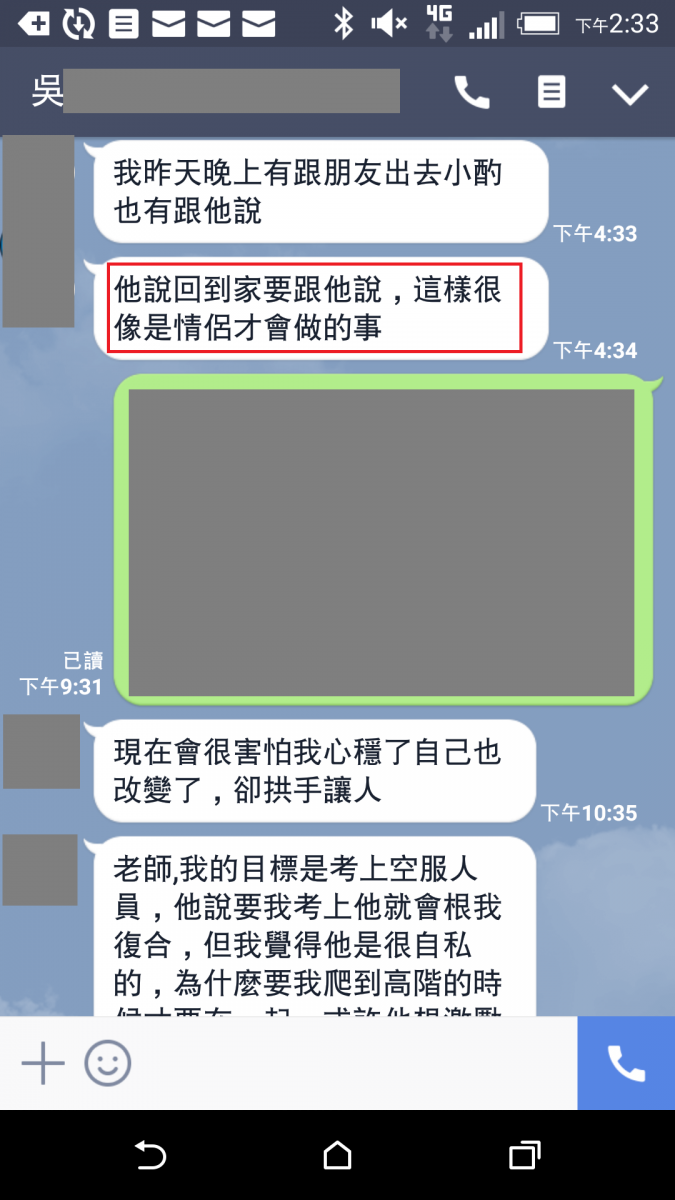Open the emoji sticker picker
Image resolution: width=675 pixels, height=1200 pixels.
click(x=107, y=1063)
